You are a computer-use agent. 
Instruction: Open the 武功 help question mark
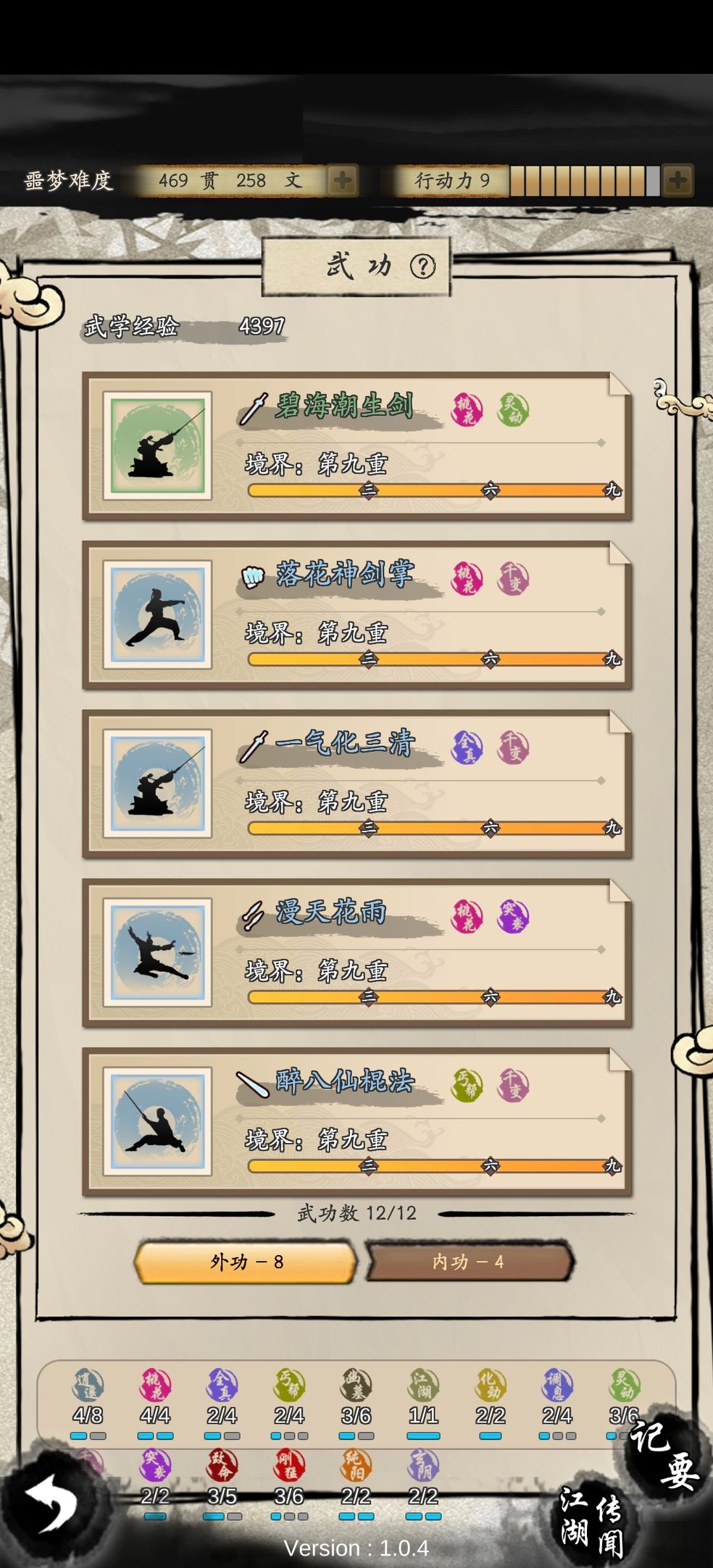[422, 267]
